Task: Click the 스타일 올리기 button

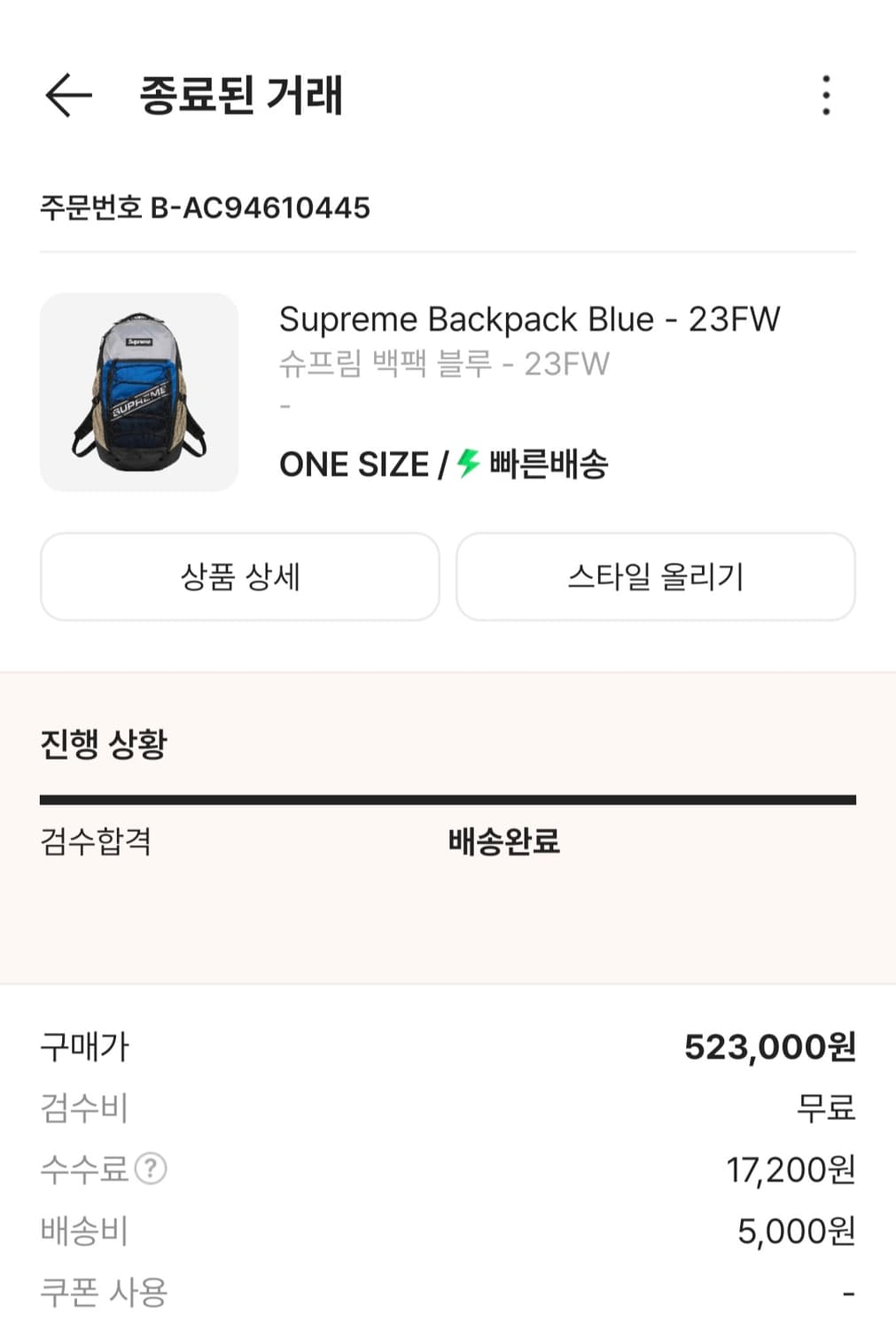Action: pyautogui.click(x=656, y=577)
